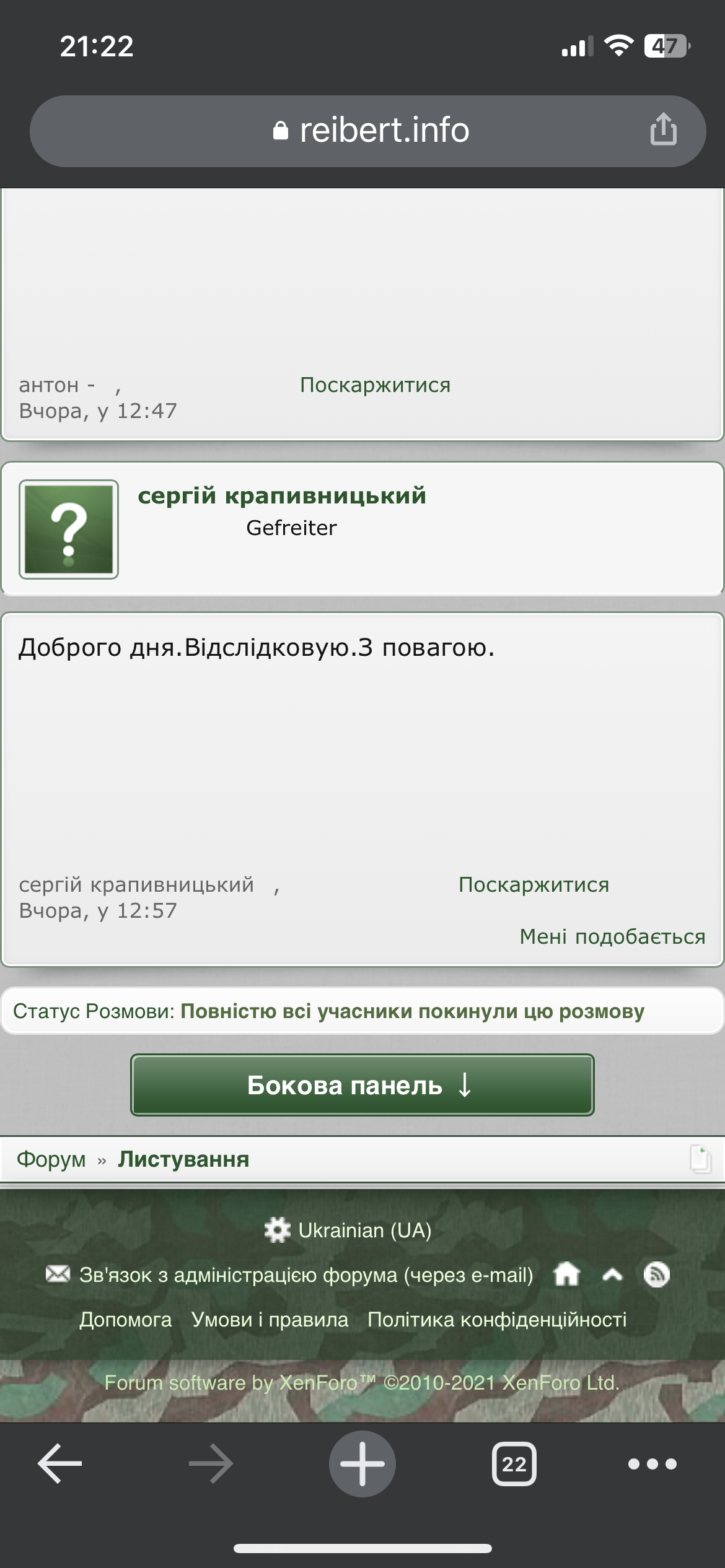The image size is (725, 1568).
Task: Open the Допомога help link
Action: coord(126,1319)
